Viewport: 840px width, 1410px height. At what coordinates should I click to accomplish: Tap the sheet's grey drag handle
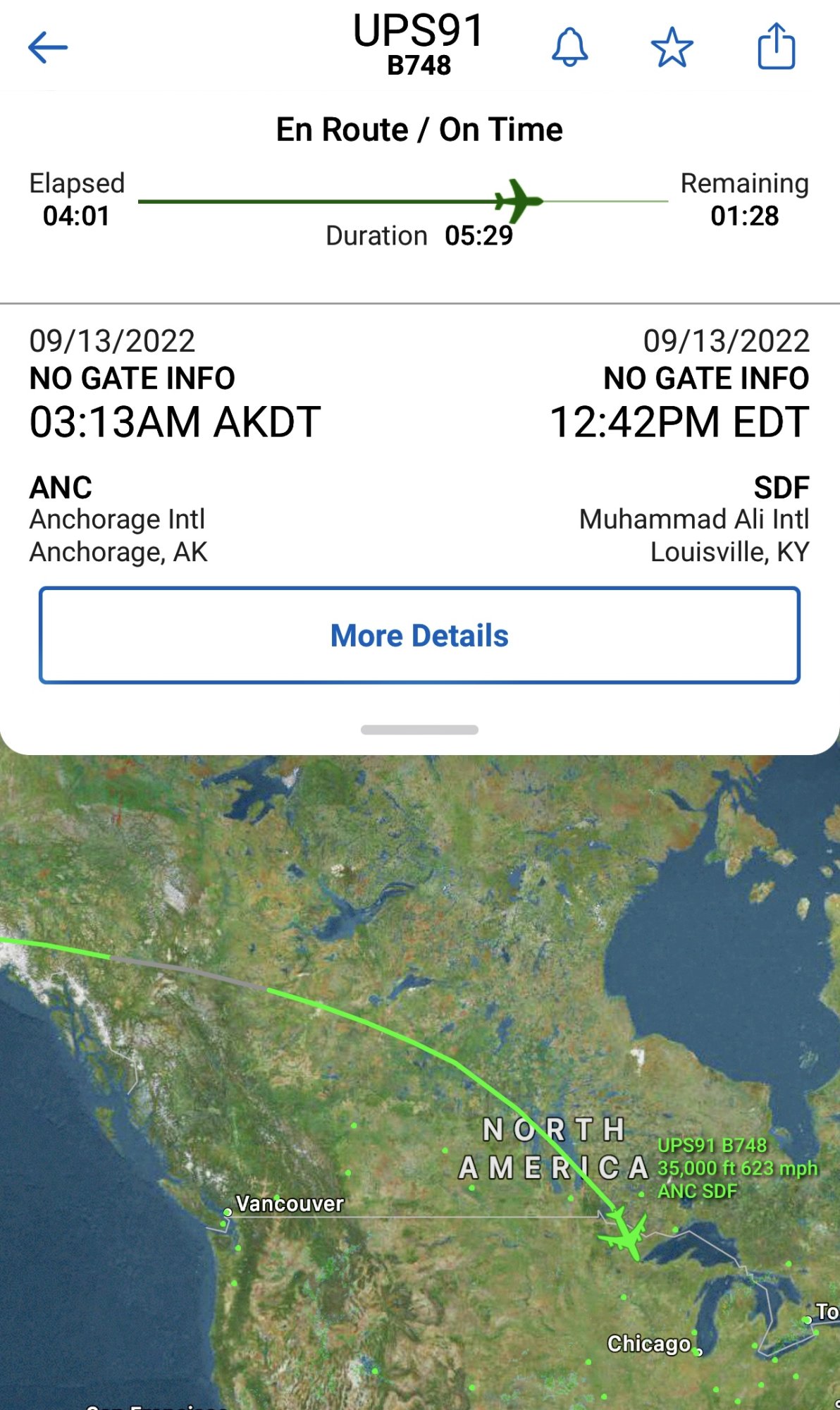tap(419, 730)
